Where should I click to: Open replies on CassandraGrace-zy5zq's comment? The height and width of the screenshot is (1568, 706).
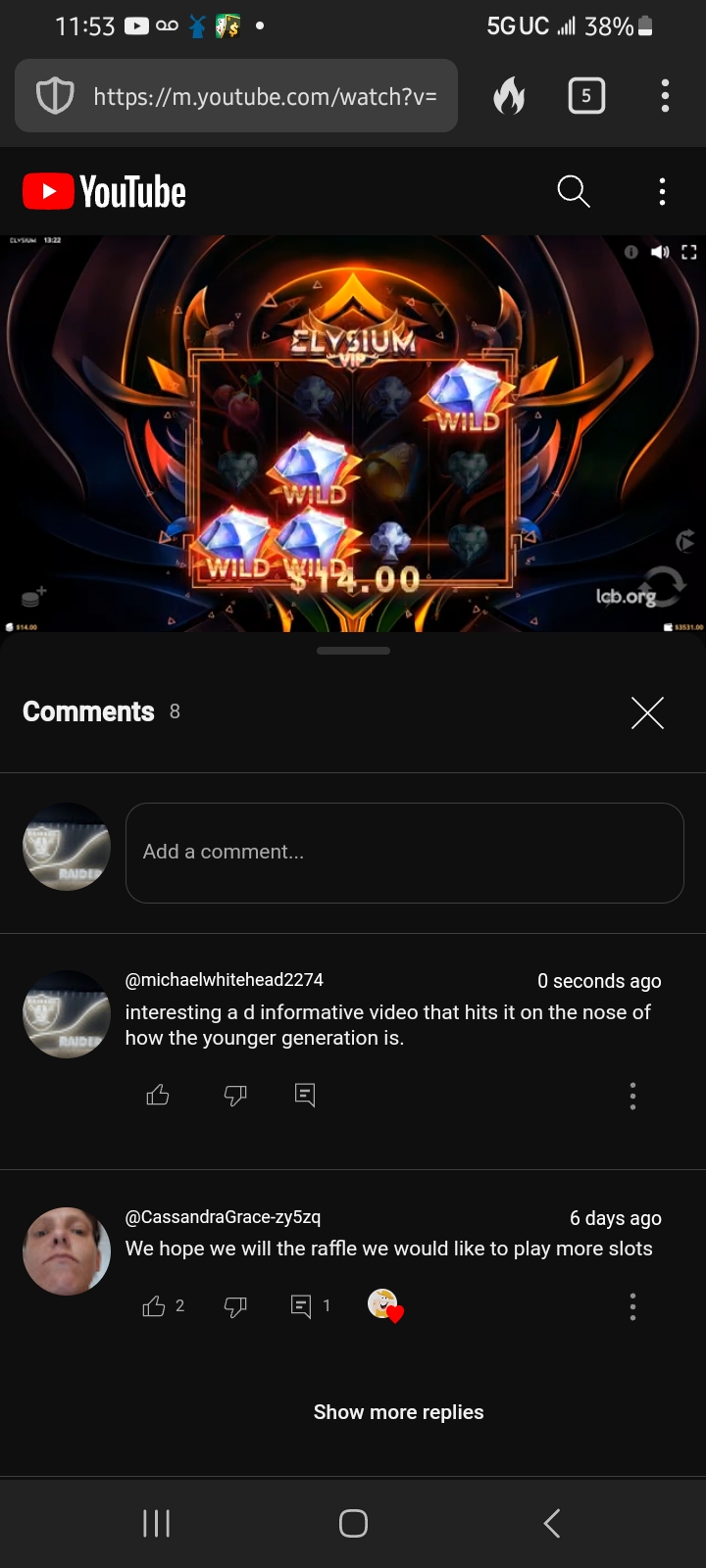click(x=303, y=1305)
